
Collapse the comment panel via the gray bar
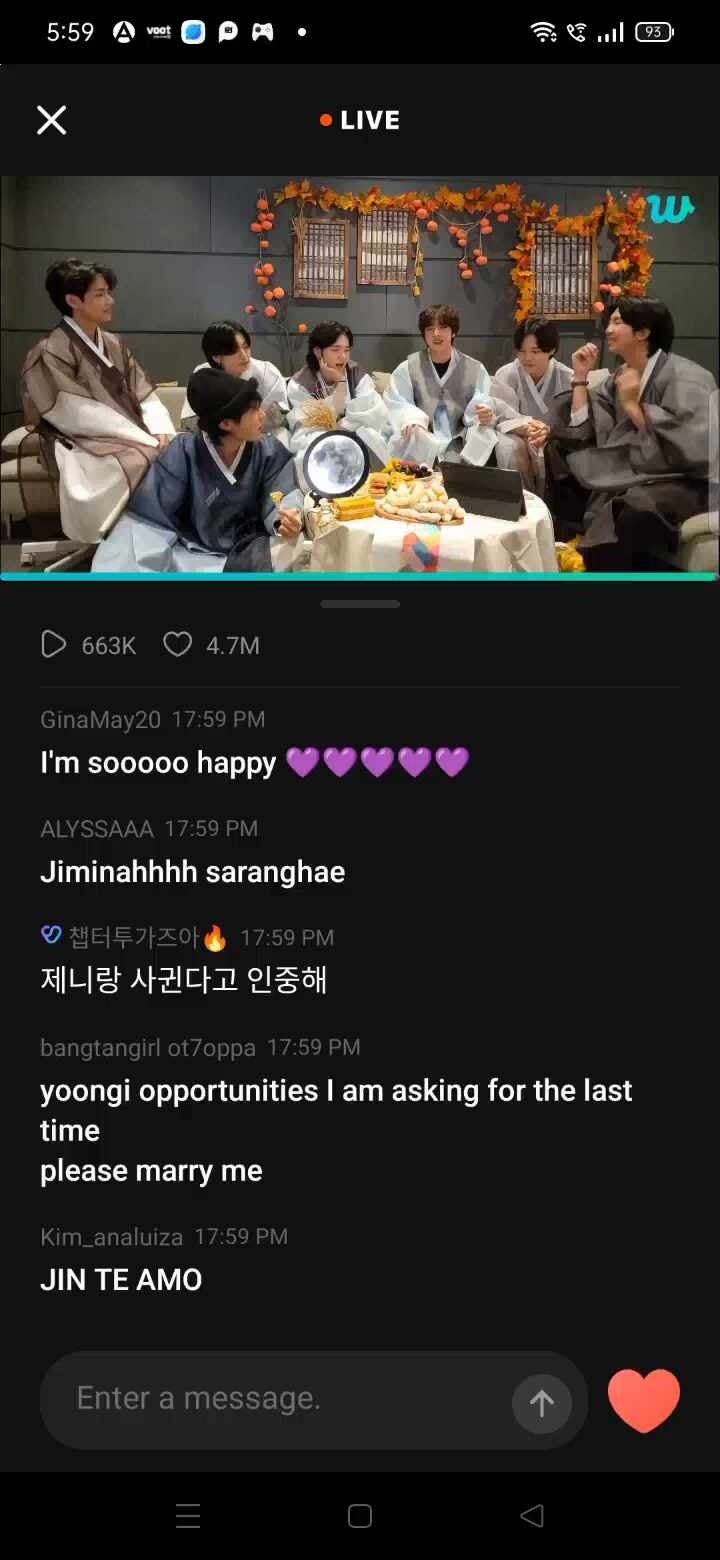(x=360, y=603)
